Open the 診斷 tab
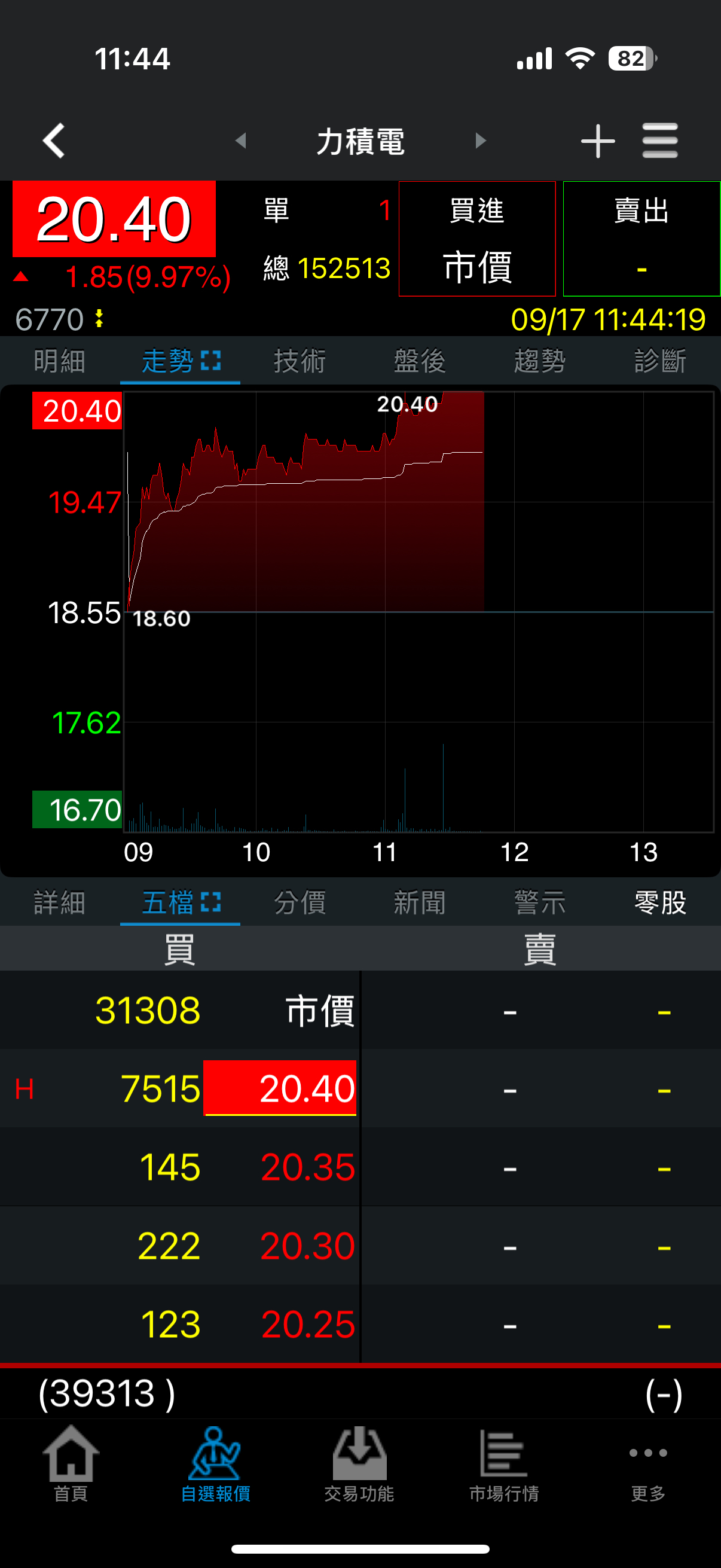Image resolution: width=721 pixels, height=1568 pixels. 660,362
